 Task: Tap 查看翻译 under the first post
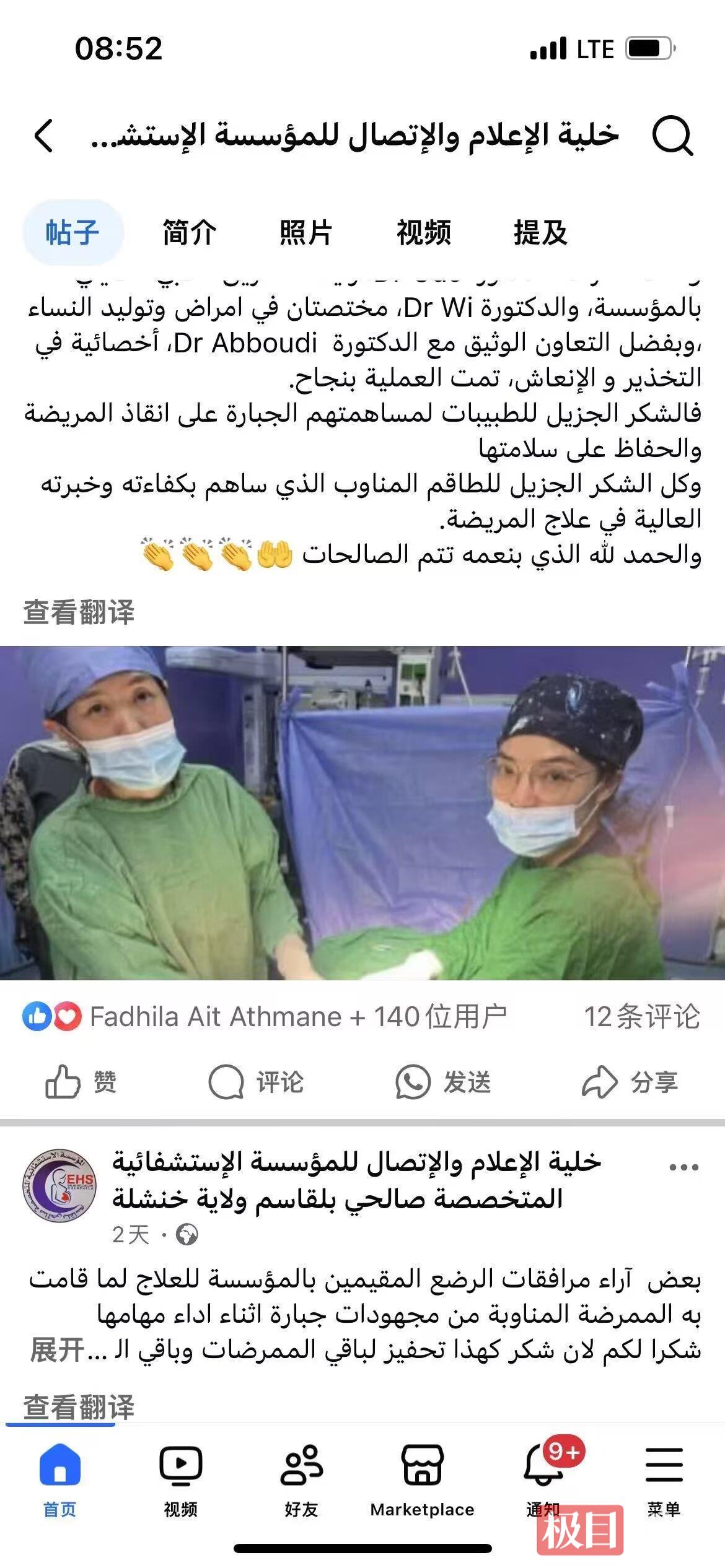pyautogui.click(x=79, y=612)
